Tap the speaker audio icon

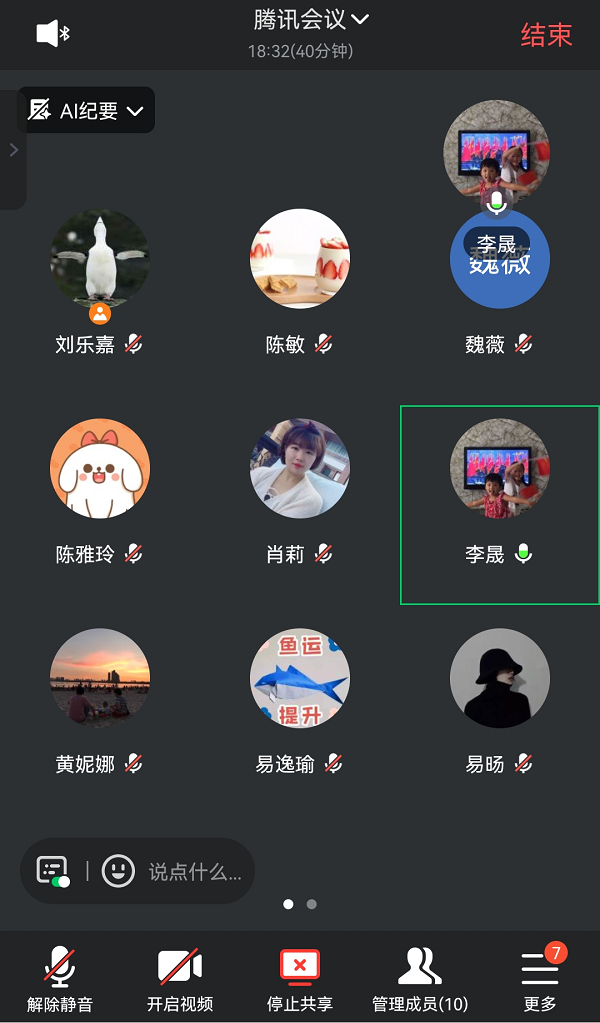[52, 34]
